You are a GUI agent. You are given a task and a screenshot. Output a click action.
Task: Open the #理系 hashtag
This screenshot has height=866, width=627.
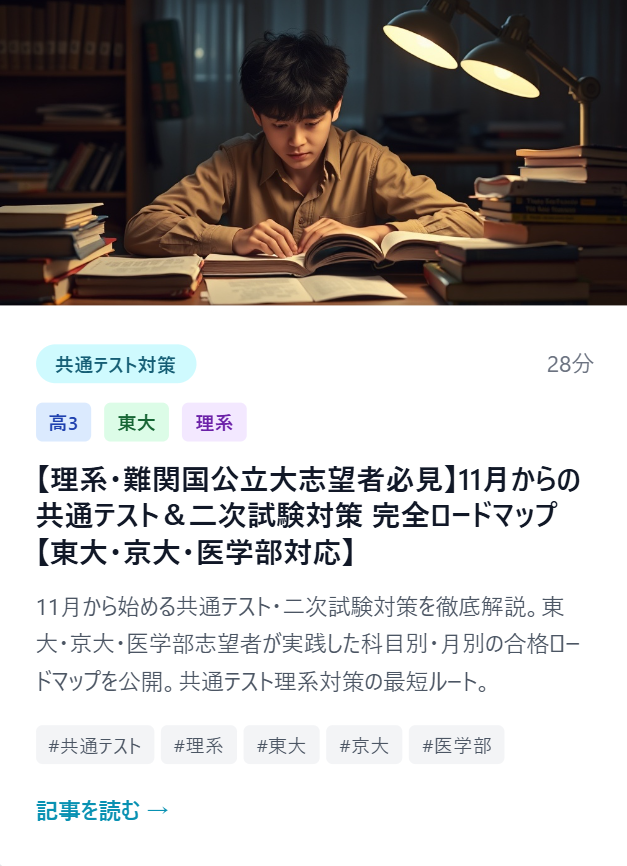pos(199,745)
